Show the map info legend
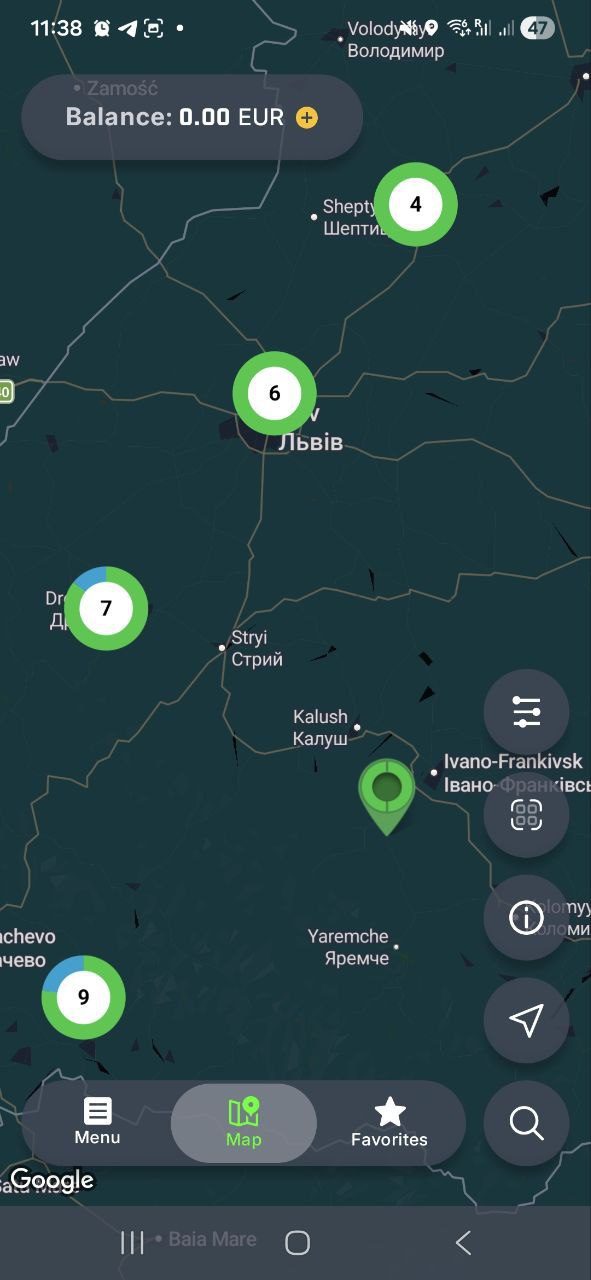Image resolution: width=591 pixels, height=1280 pixels. pos(526,918)
